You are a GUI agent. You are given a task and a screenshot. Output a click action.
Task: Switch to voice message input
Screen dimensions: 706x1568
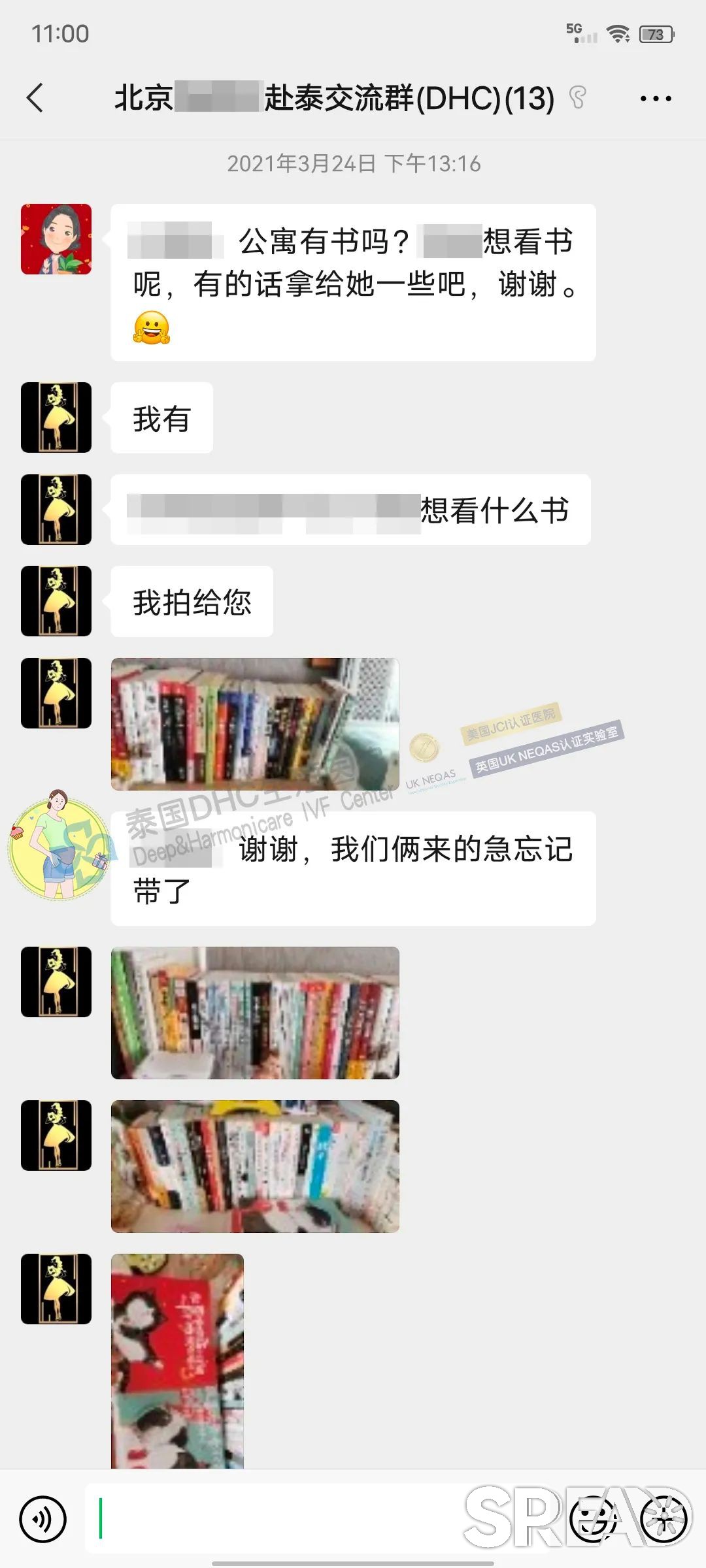tap(43, 1519)
